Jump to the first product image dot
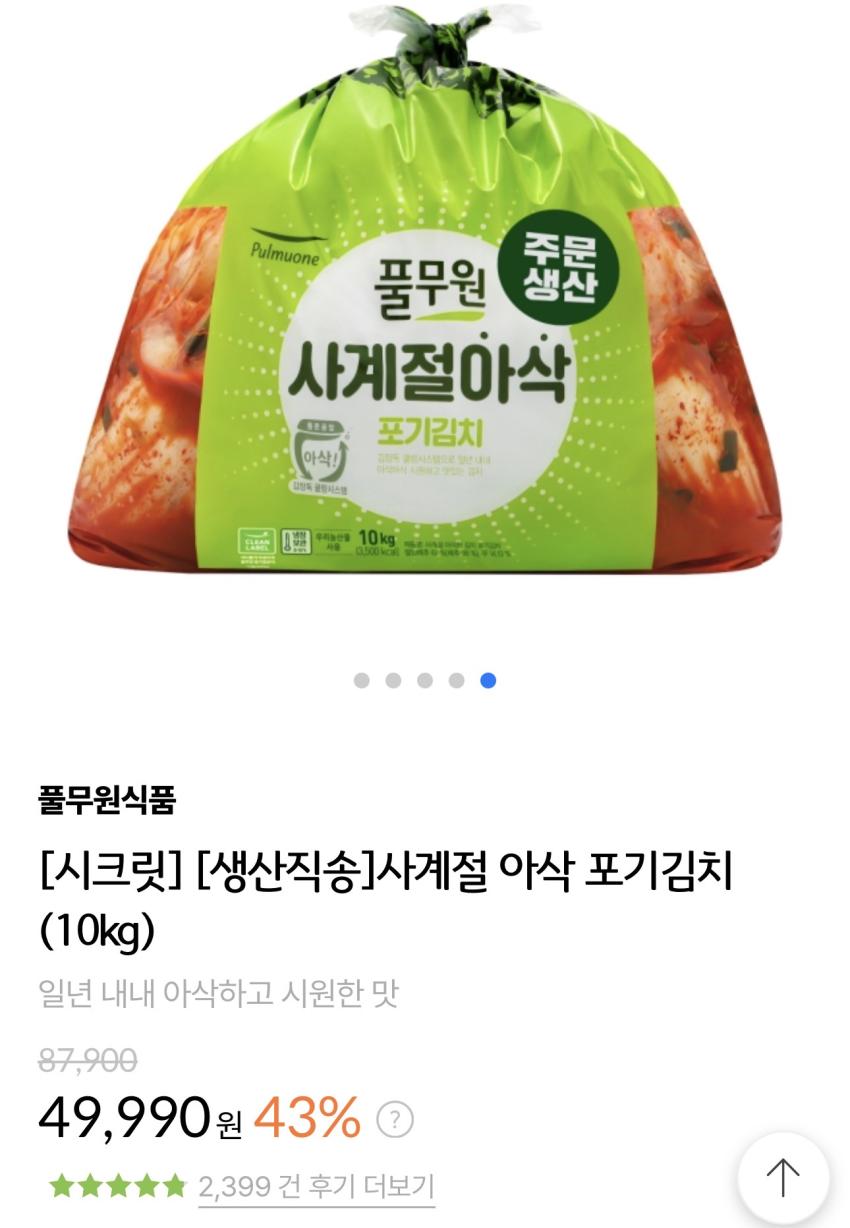Screen dimensions: 850x1228 tap(362, 681)
